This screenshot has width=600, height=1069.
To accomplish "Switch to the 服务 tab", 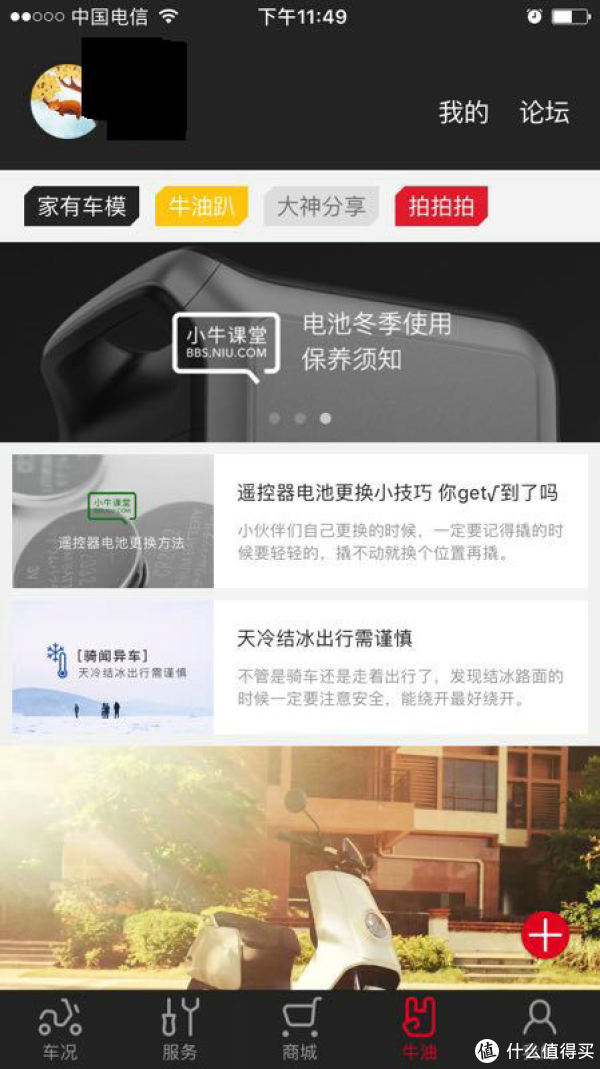I will [x=180, y=1028].
